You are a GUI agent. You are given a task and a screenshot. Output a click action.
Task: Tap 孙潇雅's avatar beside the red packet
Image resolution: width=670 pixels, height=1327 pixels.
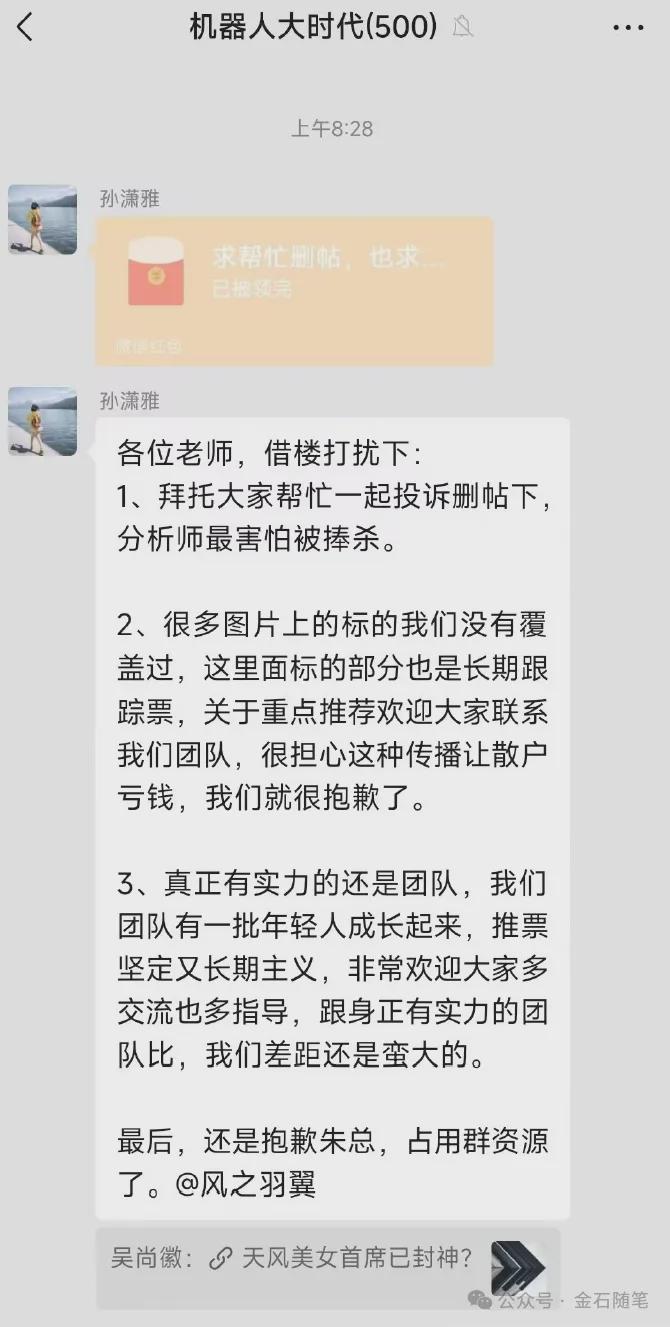click(43, 219)
